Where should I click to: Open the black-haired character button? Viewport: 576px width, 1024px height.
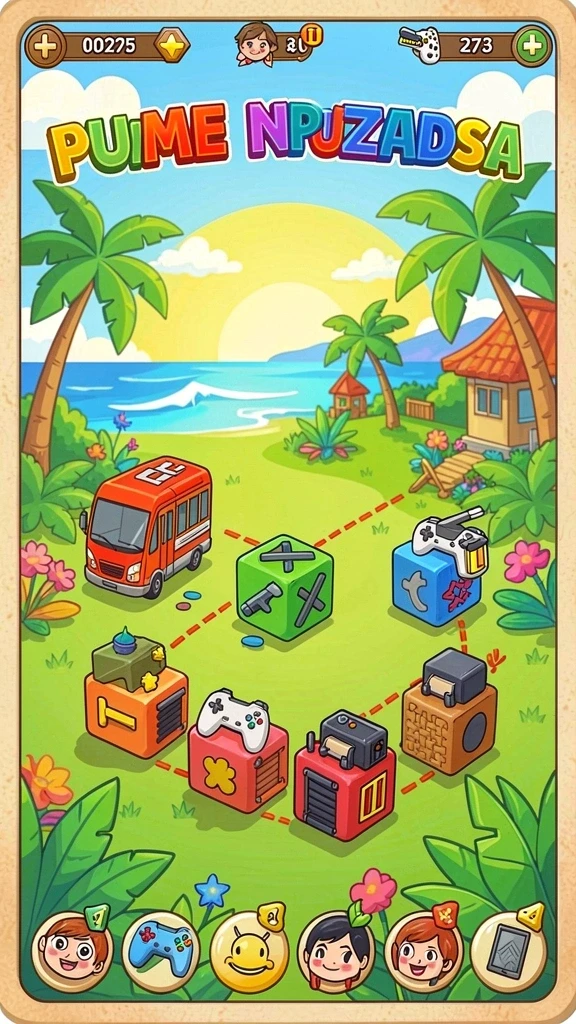pyautogui.click(x=336, y=952)
